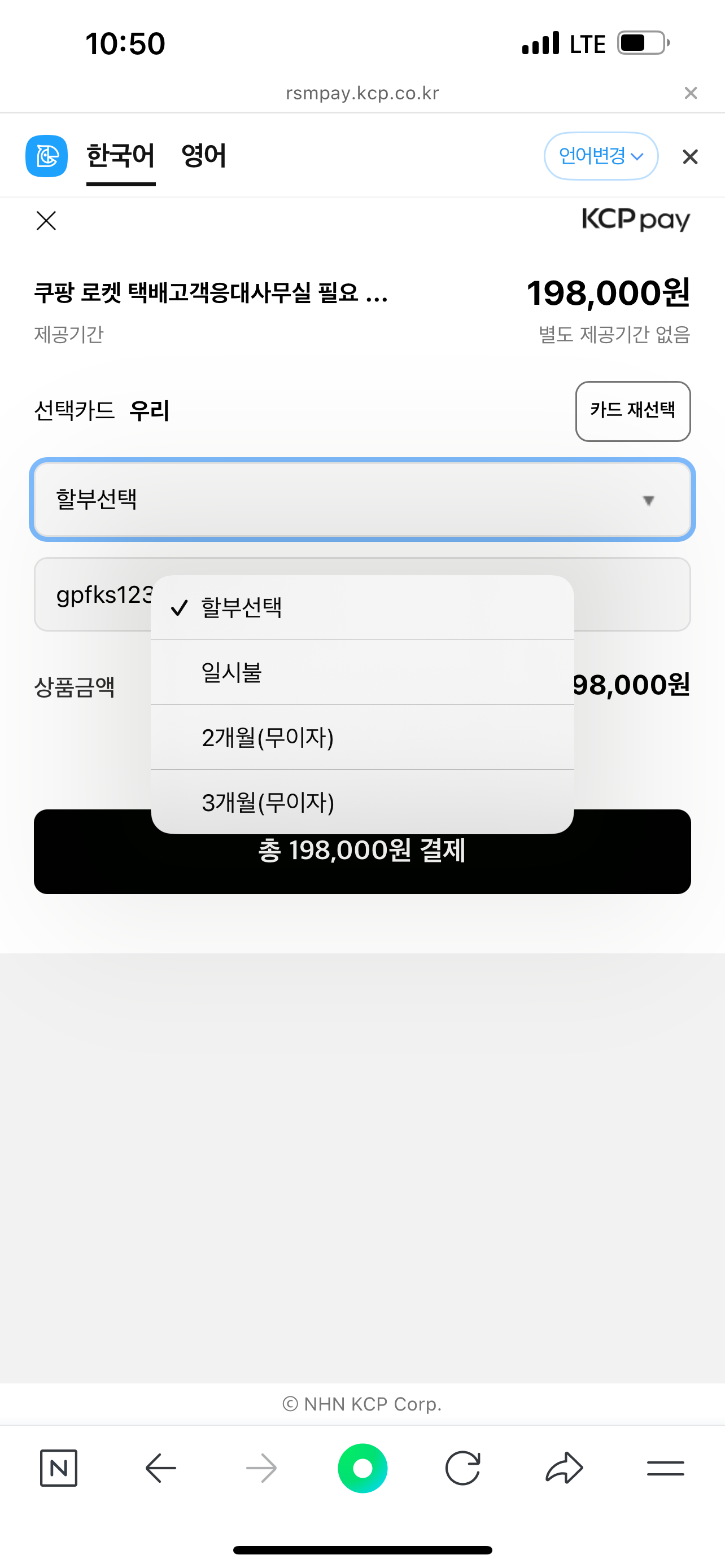Open the 할부선택 dropdown
The image size is (725, 1568).
(x=361, y=499)
